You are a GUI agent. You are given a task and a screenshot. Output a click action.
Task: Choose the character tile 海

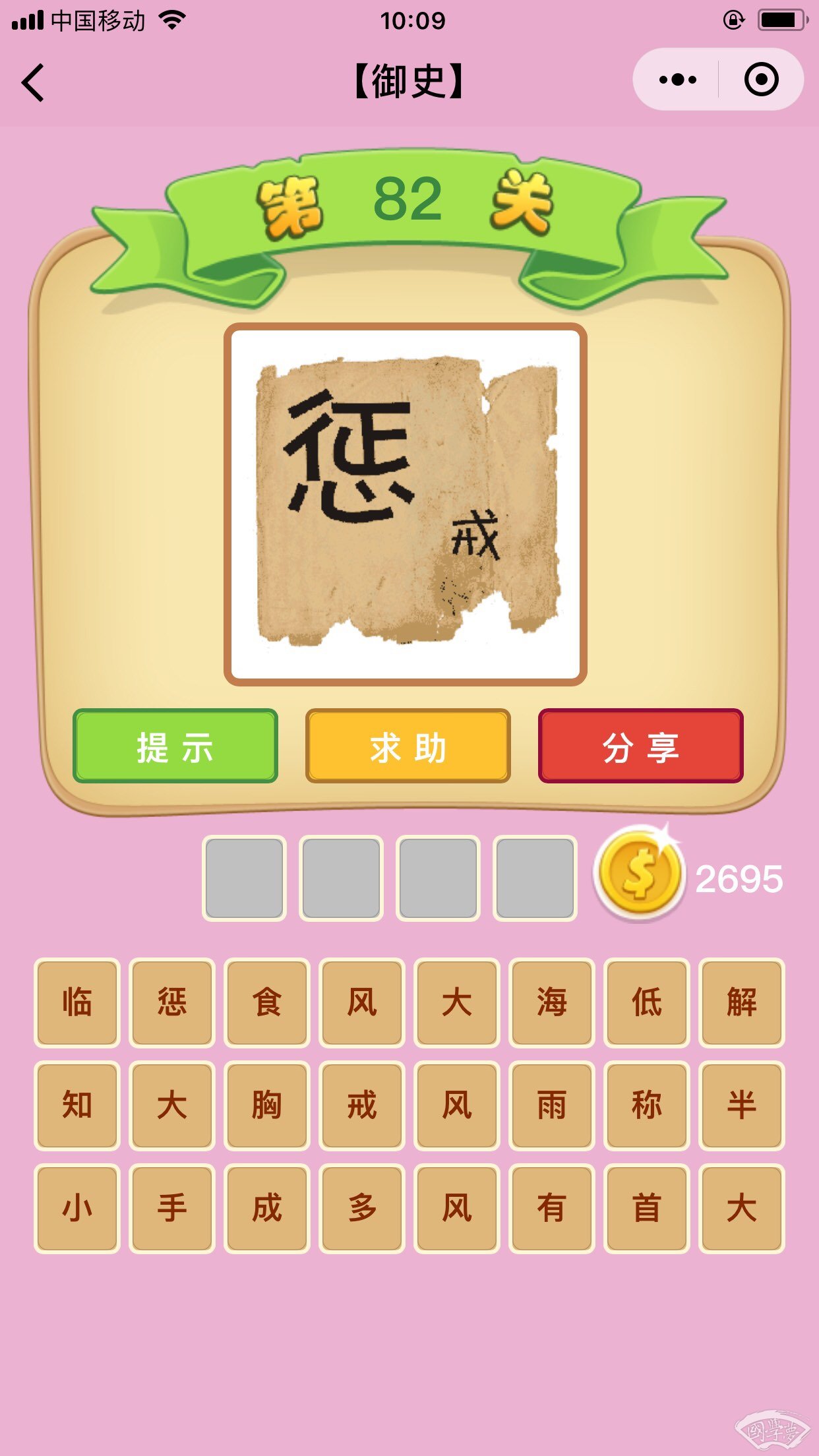551,1002
